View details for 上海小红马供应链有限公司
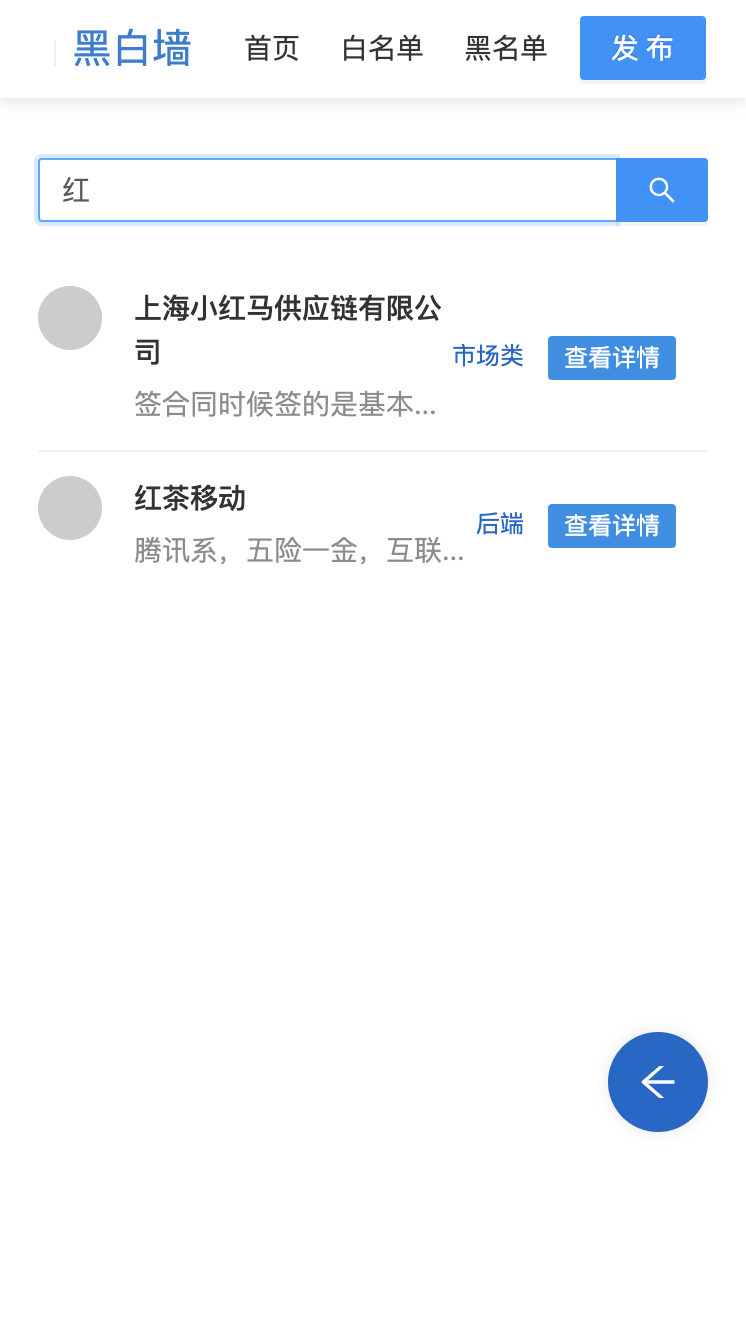The image size is (746, 1330). coord(611,358)
